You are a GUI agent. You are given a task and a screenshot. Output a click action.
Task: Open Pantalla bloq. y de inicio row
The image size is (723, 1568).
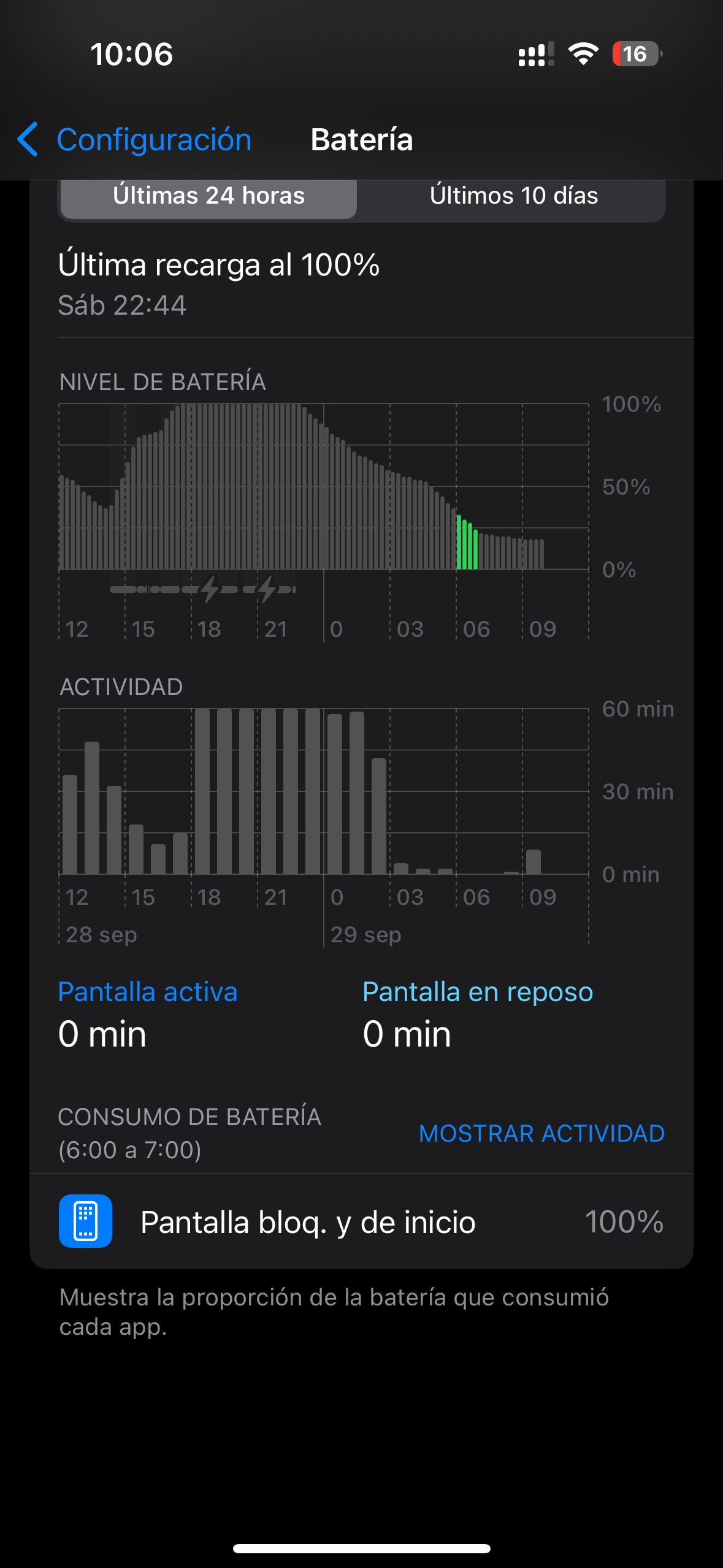361,1221
